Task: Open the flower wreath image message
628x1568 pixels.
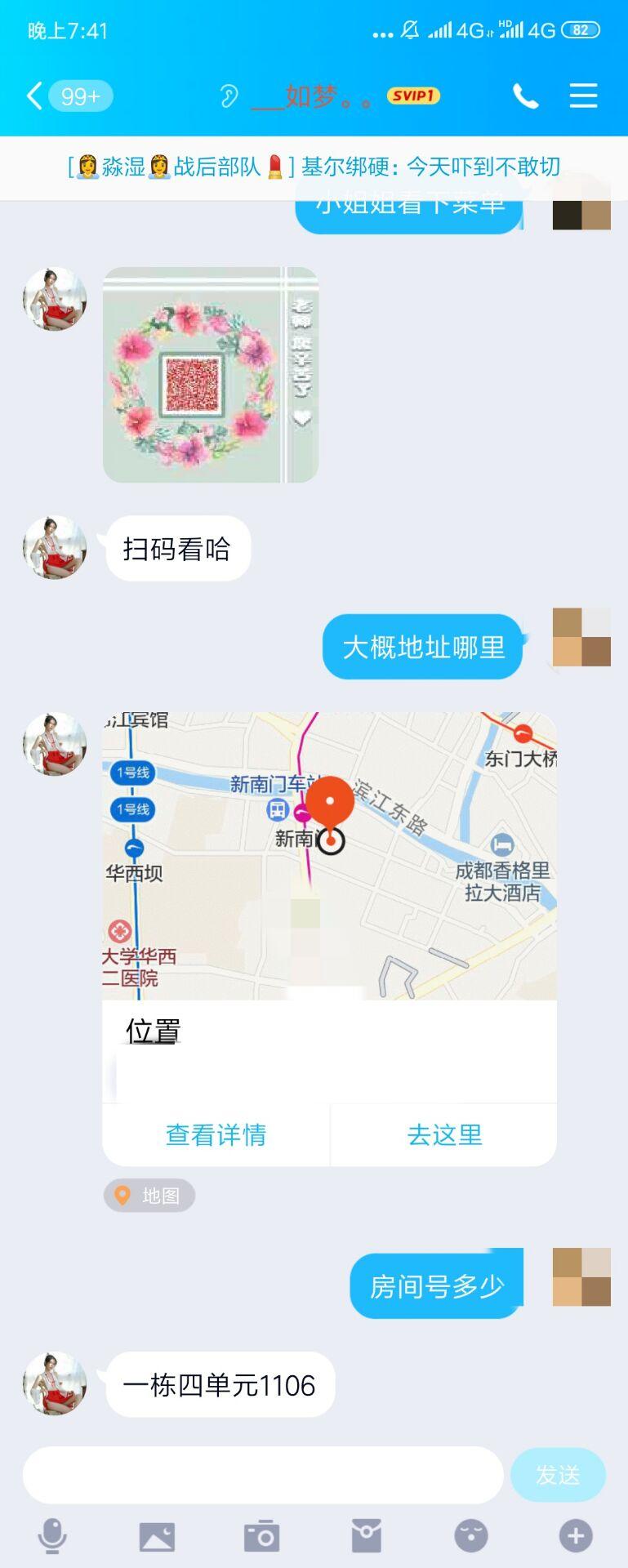Action: pos(210,375)
